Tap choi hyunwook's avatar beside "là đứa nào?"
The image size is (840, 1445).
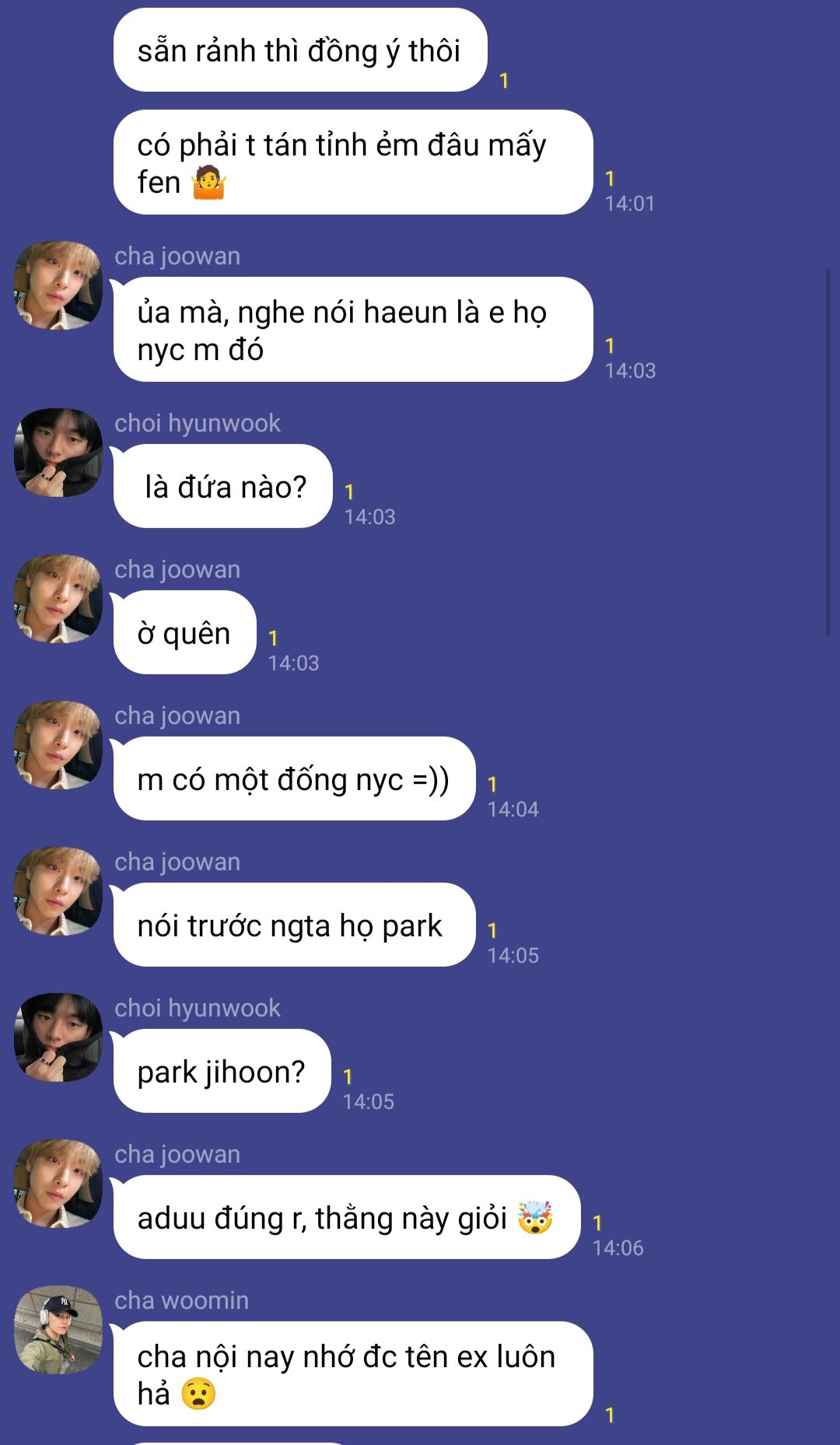58,453
